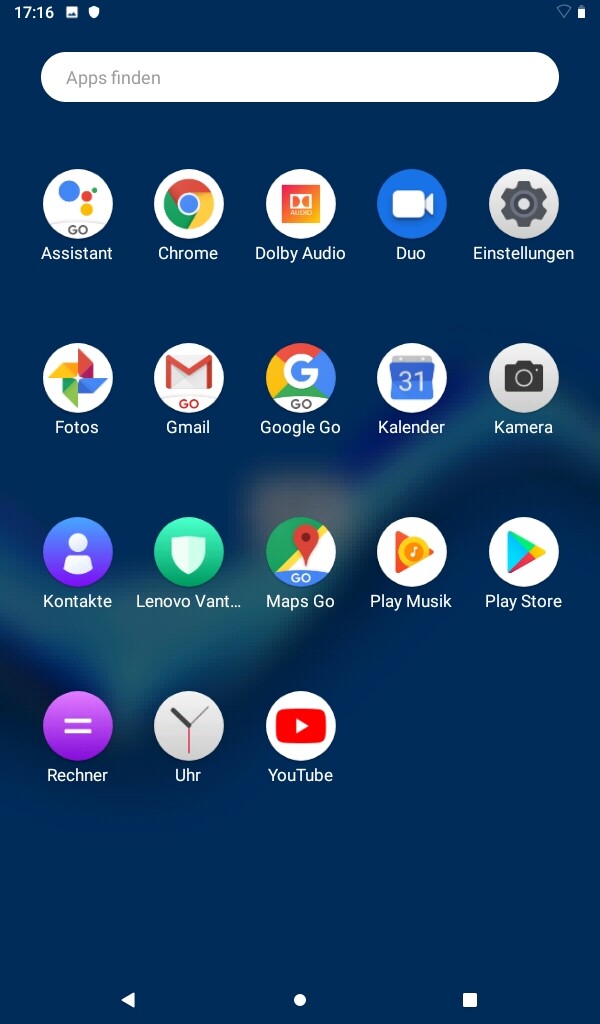
Task: Tap the home button in navigation bar
Action: click(299, 1000)
